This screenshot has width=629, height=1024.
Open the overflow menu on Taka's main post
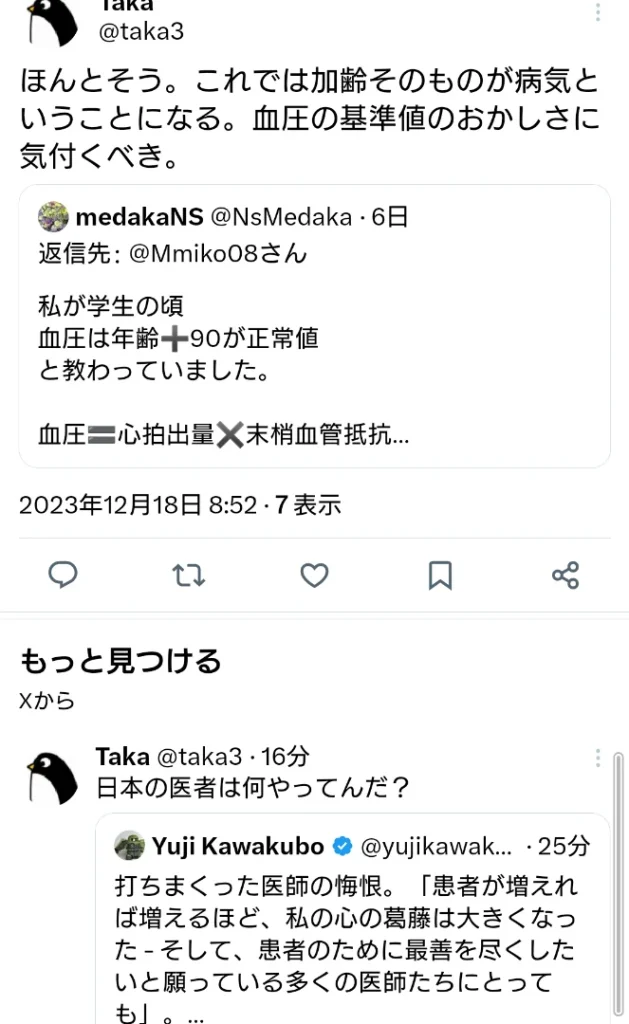[598, 12]
